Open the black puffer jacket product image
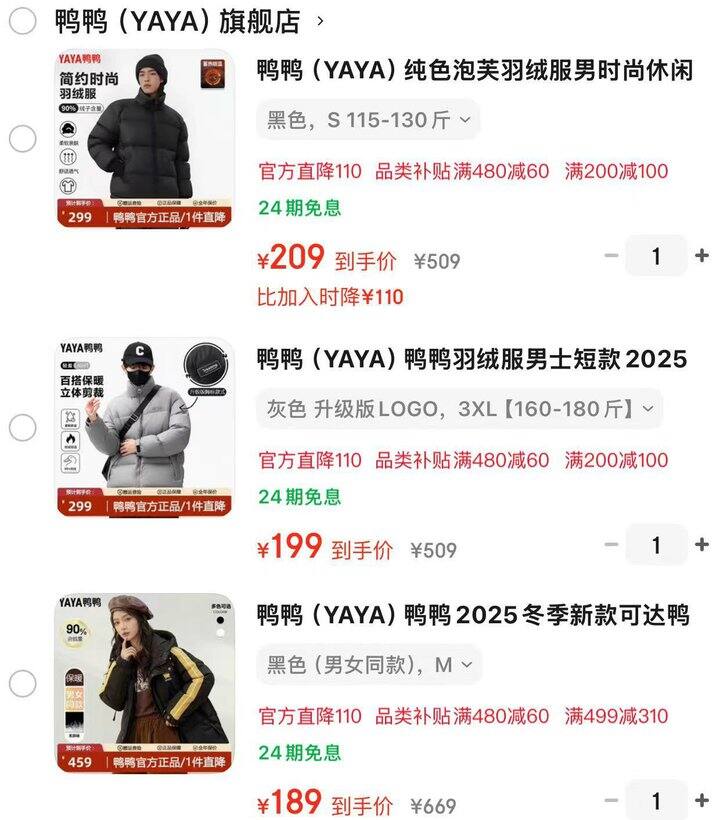This screenshot has width=720, height=820. tap(144, 139)
